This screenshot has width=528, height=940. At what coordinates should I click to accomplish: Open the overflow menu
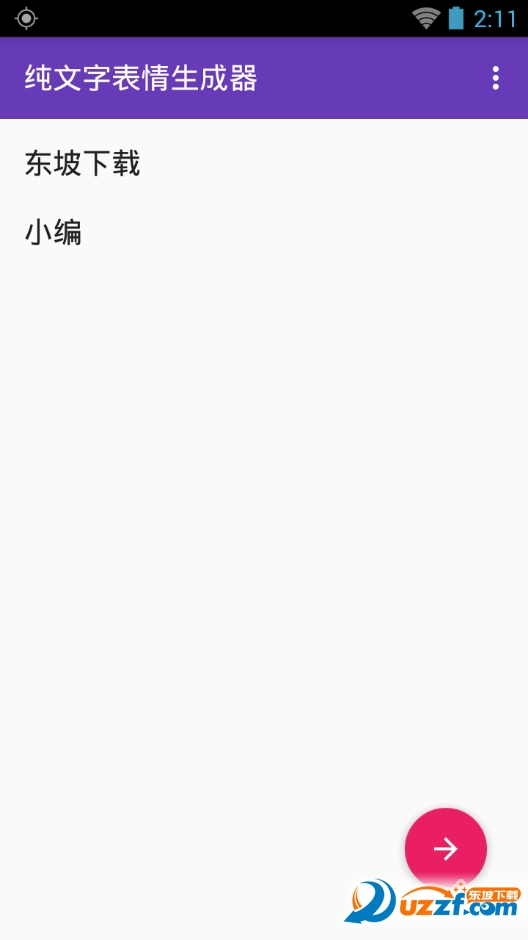[x=495, y=78]
